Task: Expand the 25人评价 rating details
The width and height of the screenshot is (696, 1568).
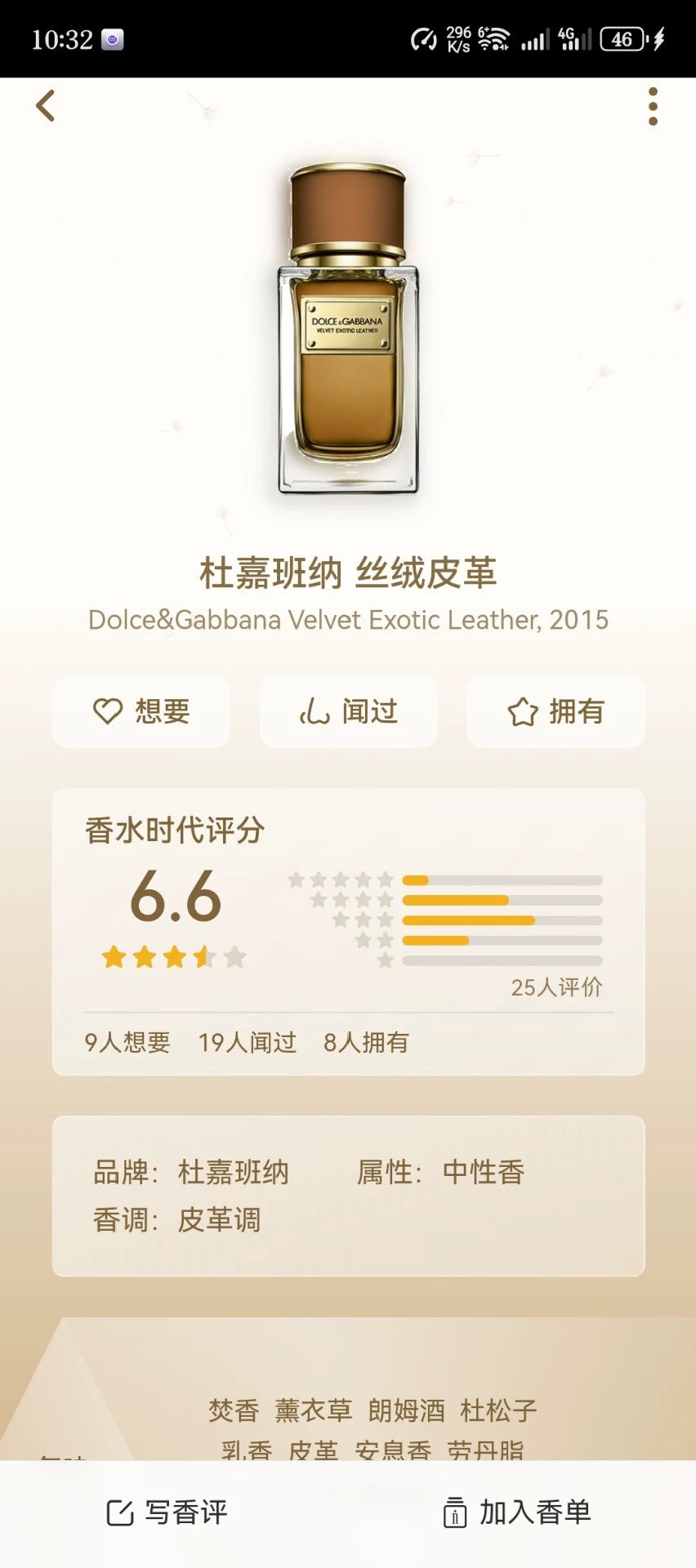Action: pyautogui.click(x=556, y=987)
